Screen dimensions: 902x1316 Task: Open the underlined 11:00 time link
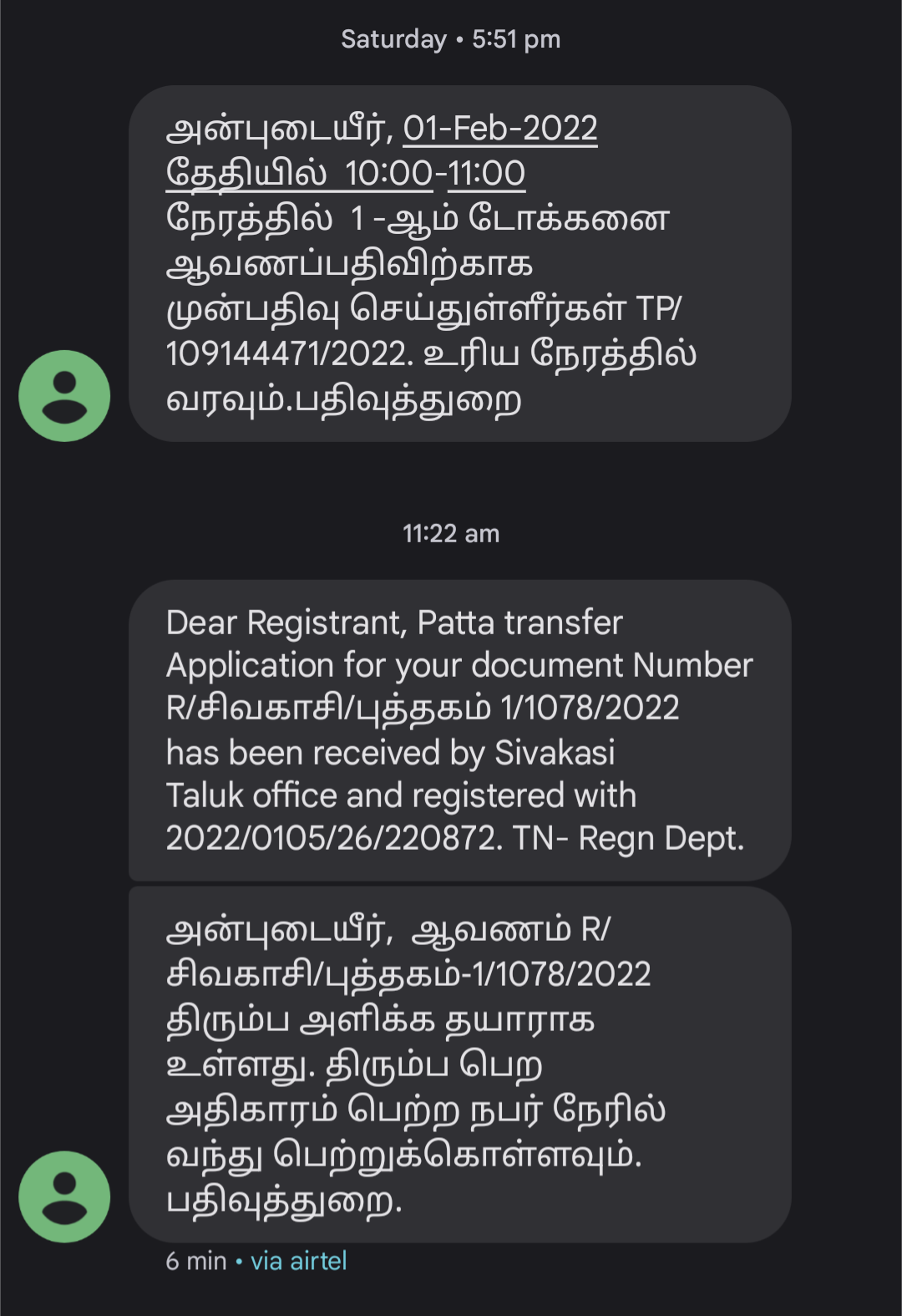point(486,175)
